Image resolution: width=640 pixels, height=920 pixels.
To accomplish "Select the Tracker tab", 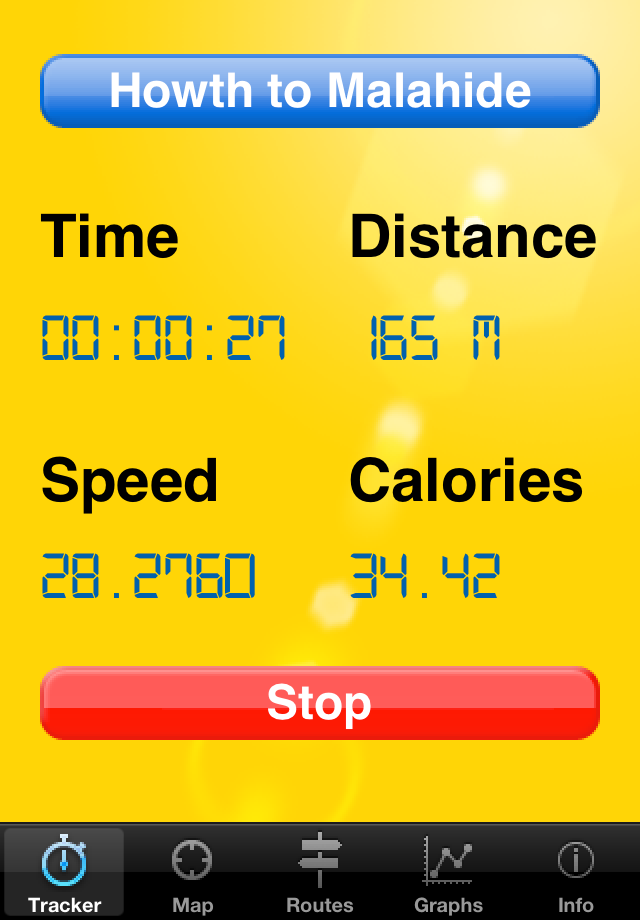I will coord(64,872).
